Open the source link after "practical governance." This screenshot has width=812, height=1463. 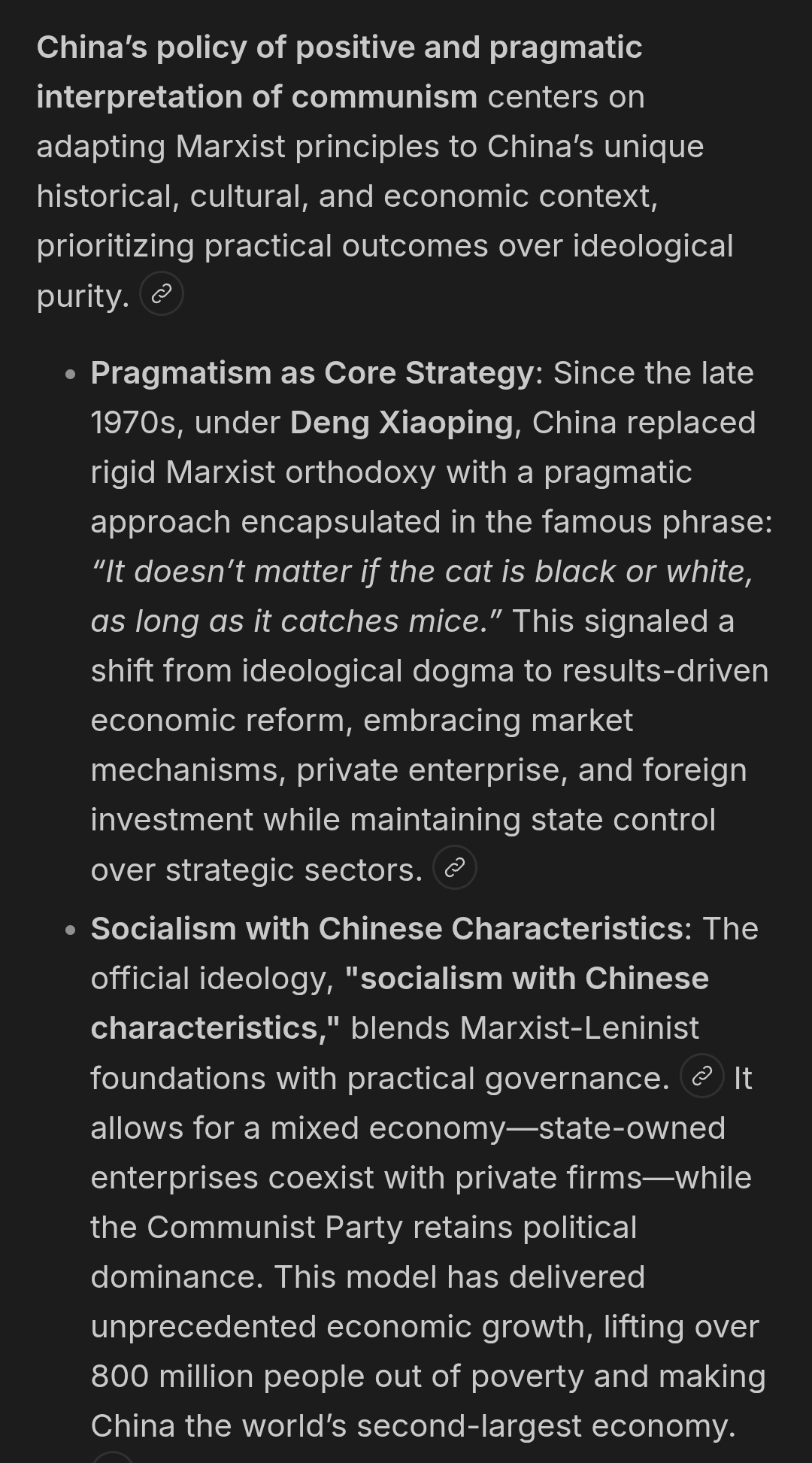click(701, 1076)
